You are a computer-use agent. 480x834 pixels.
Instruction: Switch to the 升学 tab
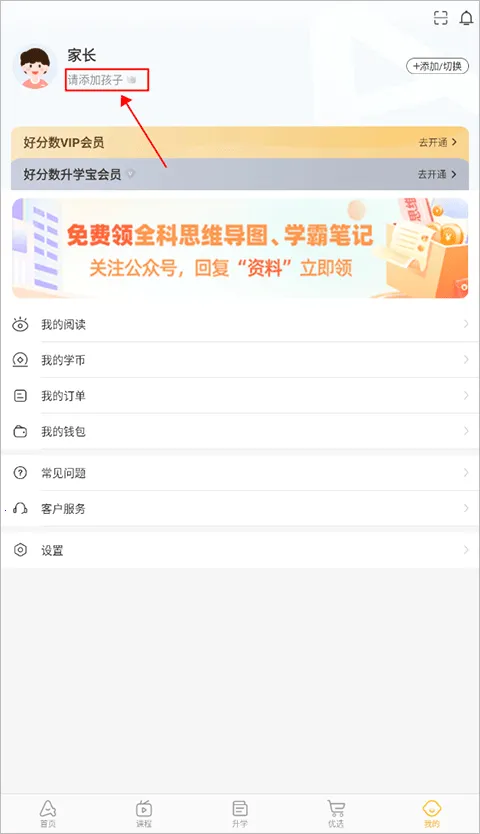click(x=240, y=814)
